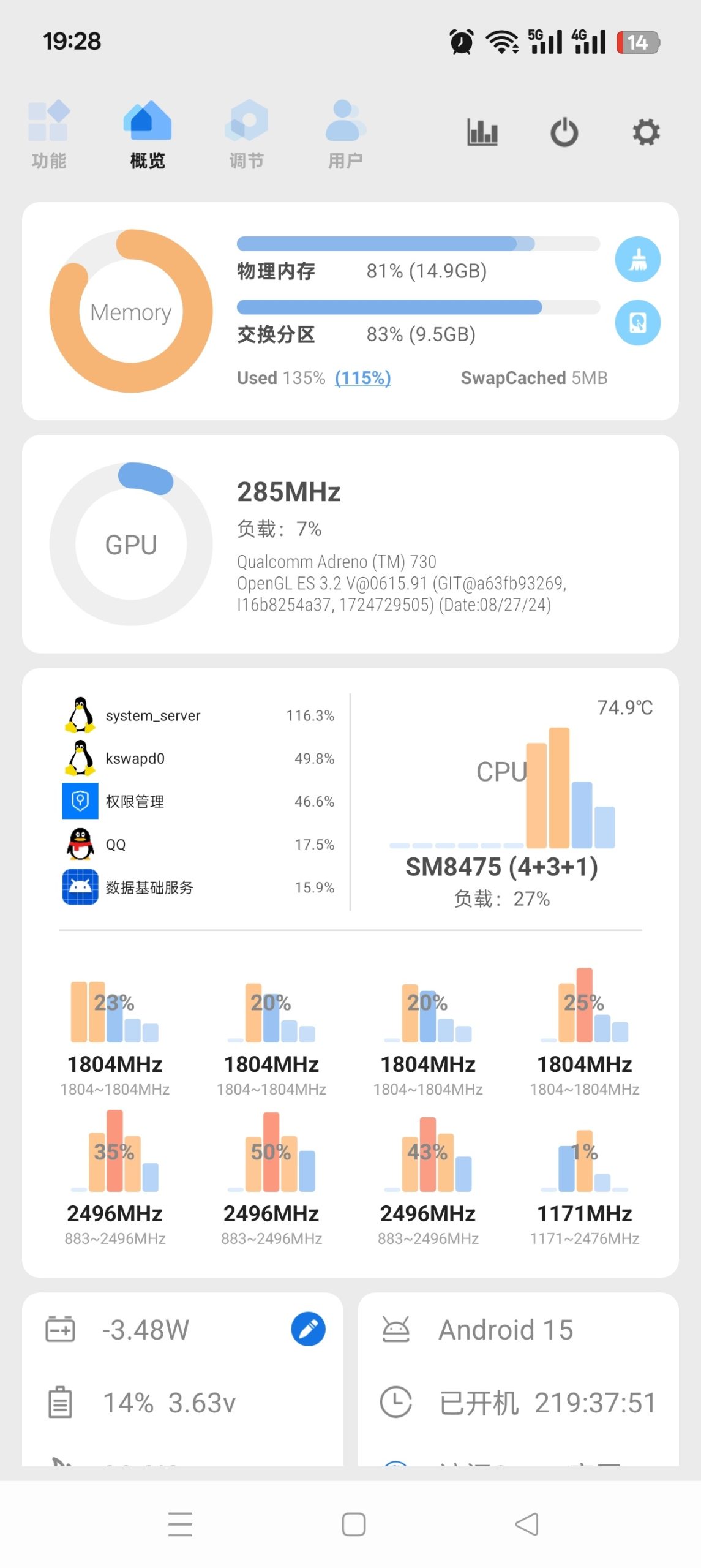Screen dimensions: 701x1568
Task: Open the settings gear icon
Action: (646, 131)
